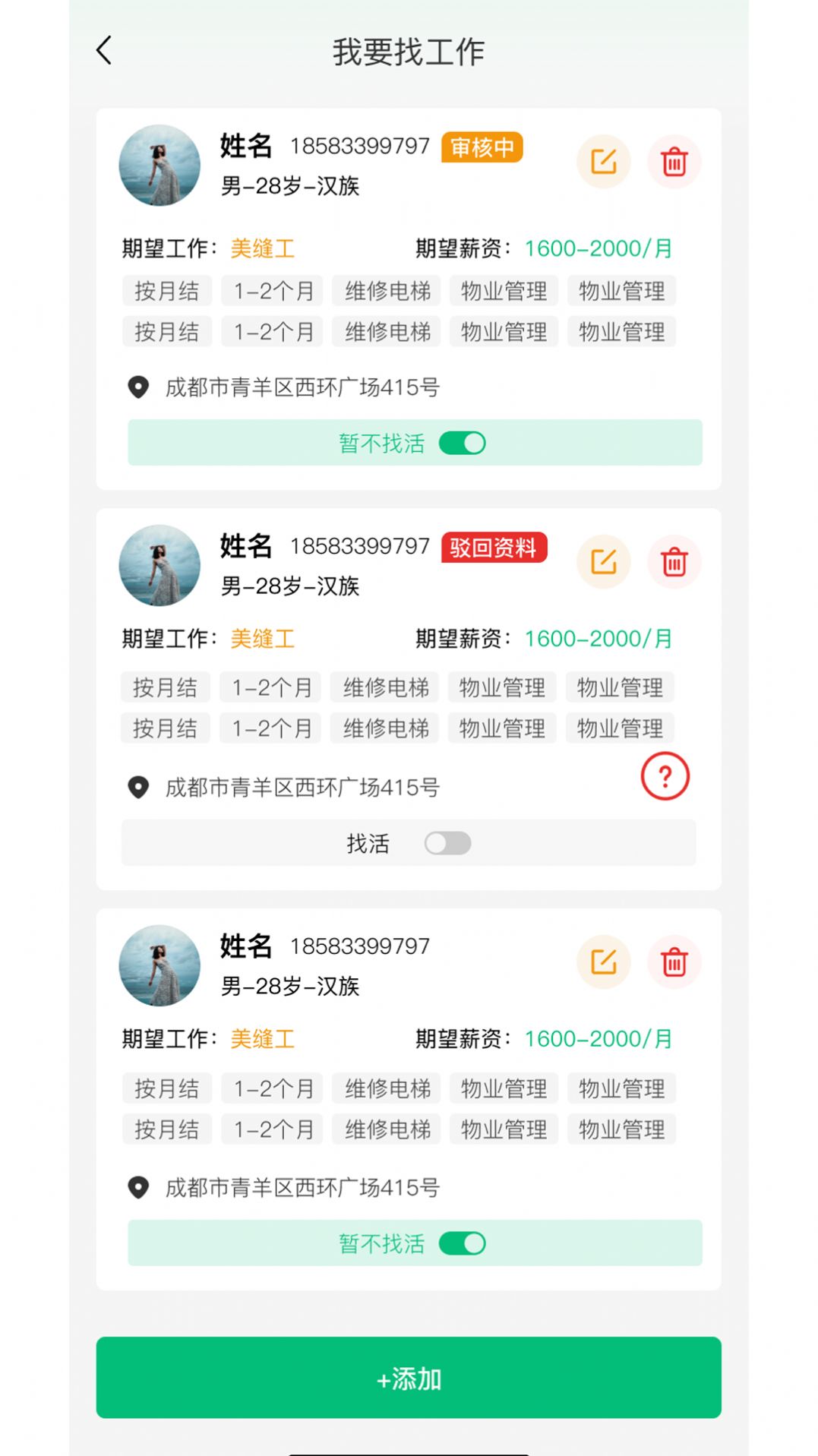Edit the first job-seeker card
Image resolution: width=818 pixels, height=1456 pixels.
point(604,161)
